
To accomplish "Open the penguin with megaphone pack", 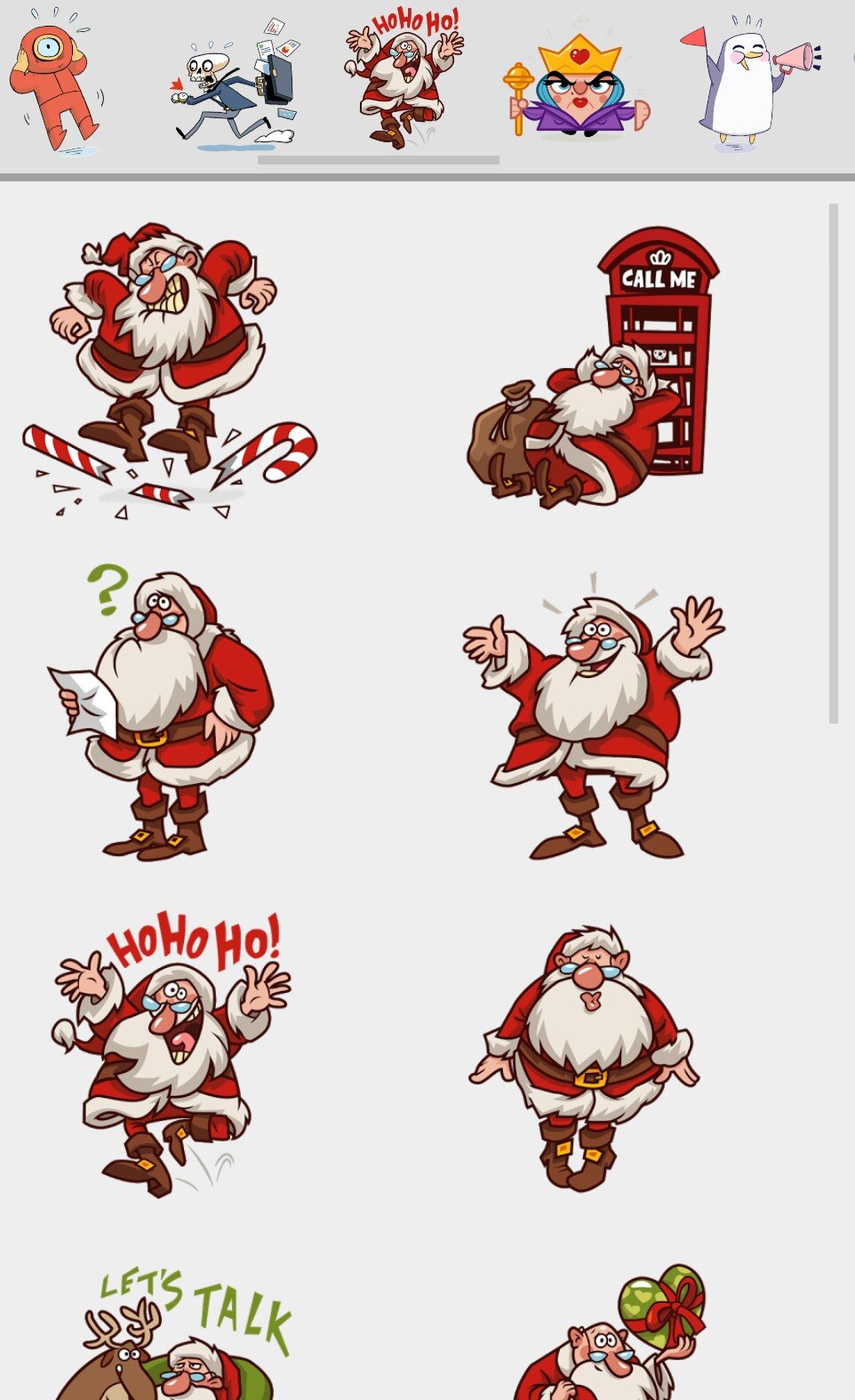I will (x=750, y=83).
